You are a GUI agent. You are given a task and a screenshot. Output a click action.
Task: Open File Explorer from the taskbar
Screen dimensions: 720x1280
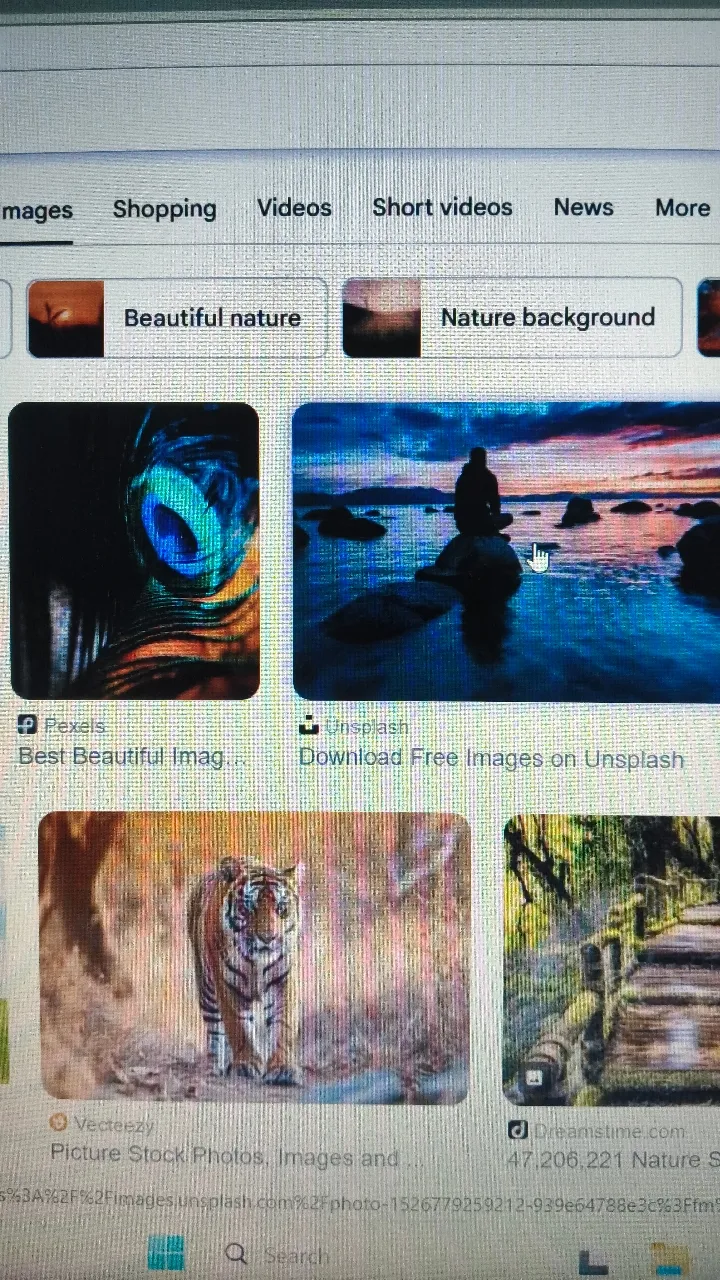coord(669,1258)
